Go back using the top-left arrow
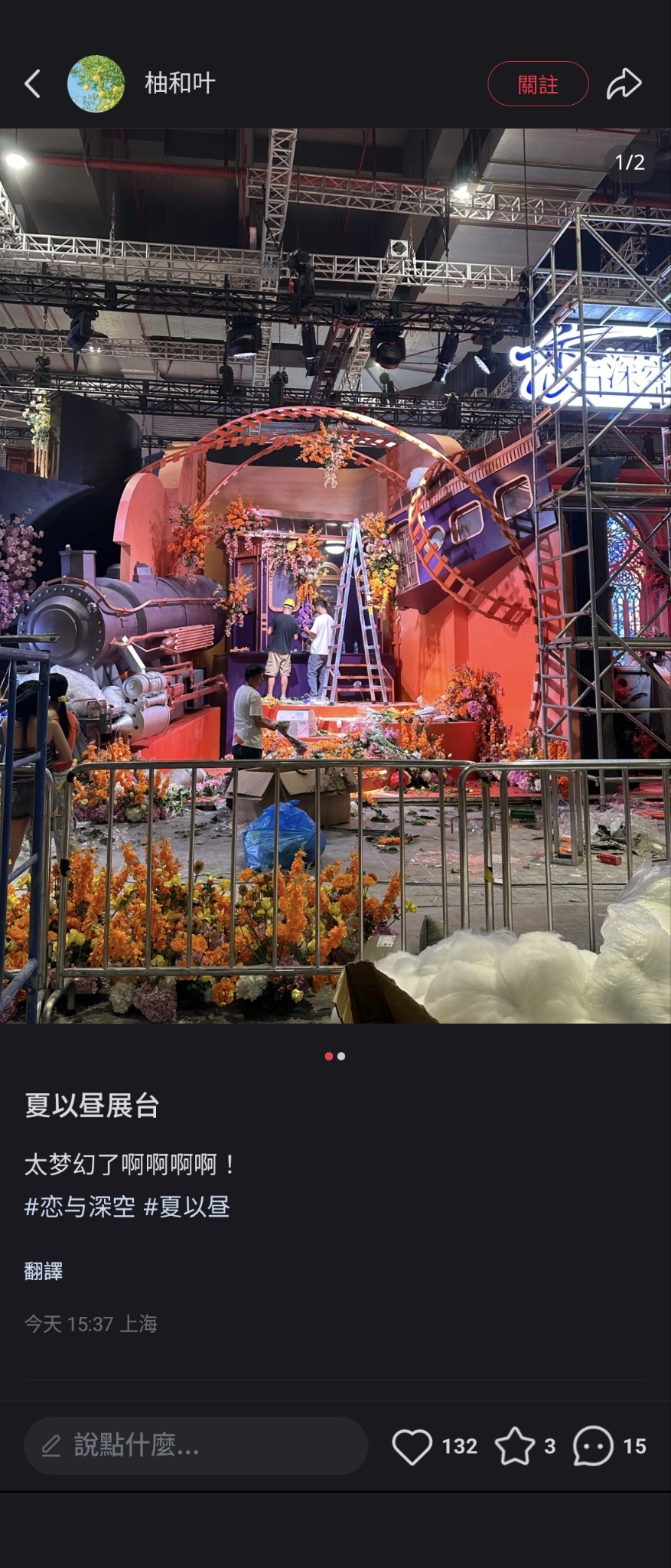 [x=32, y=83]
